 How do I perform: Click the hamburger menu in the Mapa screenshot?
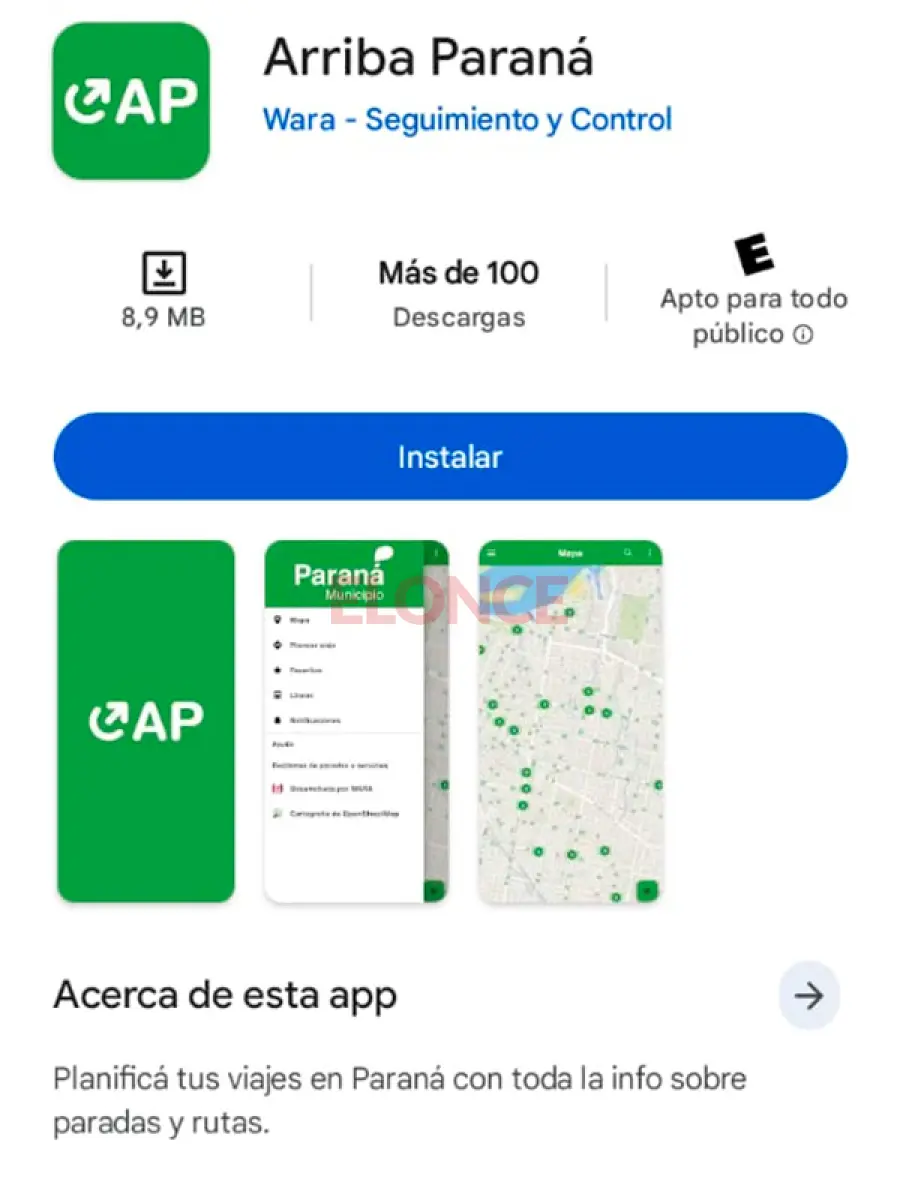click(x=491, y=553)
